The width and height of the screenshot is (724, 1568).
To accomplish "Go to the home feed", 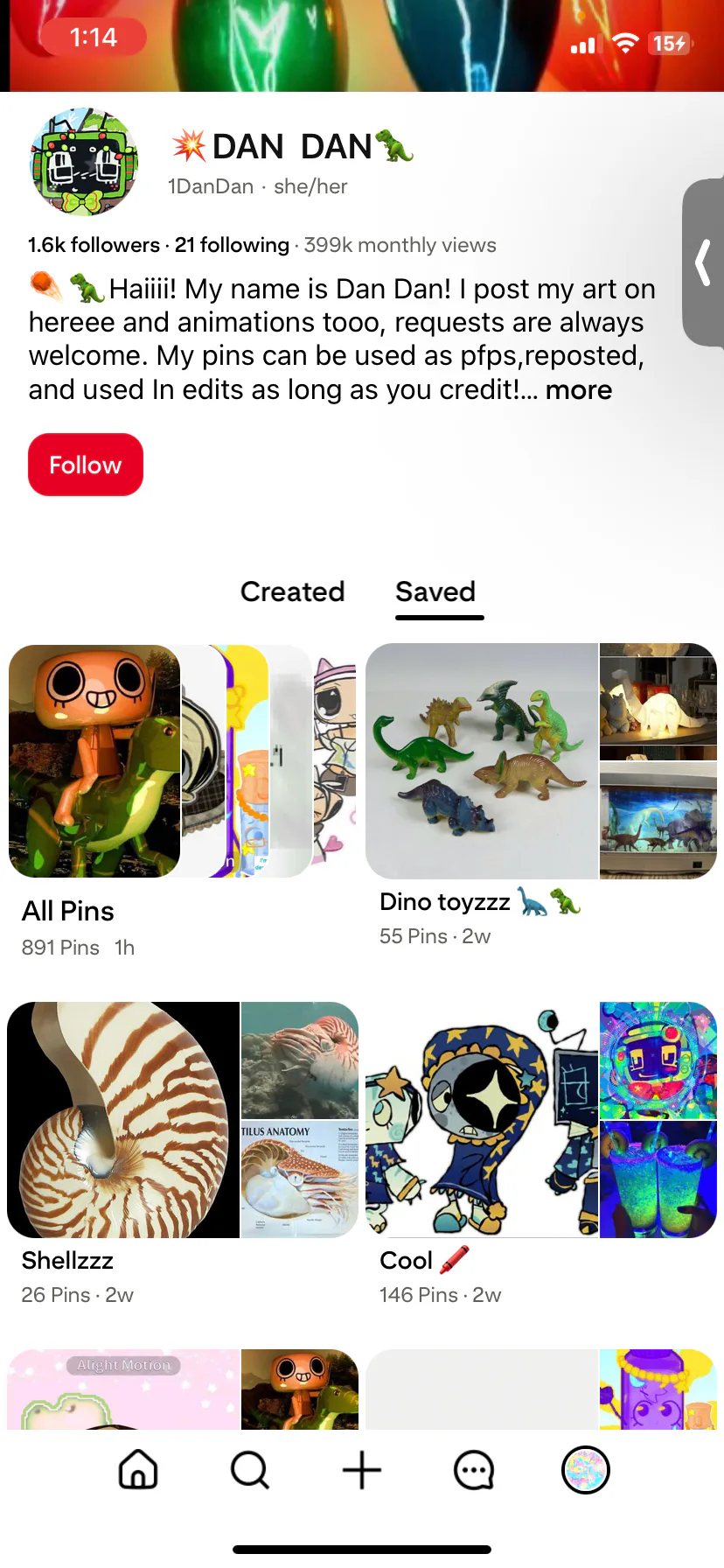I will point(138,1470).
